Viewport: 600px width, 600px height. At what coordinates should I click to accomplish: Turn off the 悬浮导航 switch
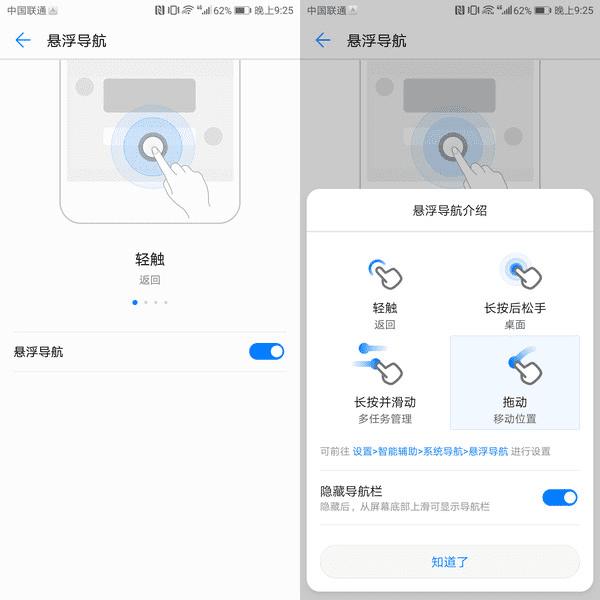pyautogui.click(x=266, y=351)
